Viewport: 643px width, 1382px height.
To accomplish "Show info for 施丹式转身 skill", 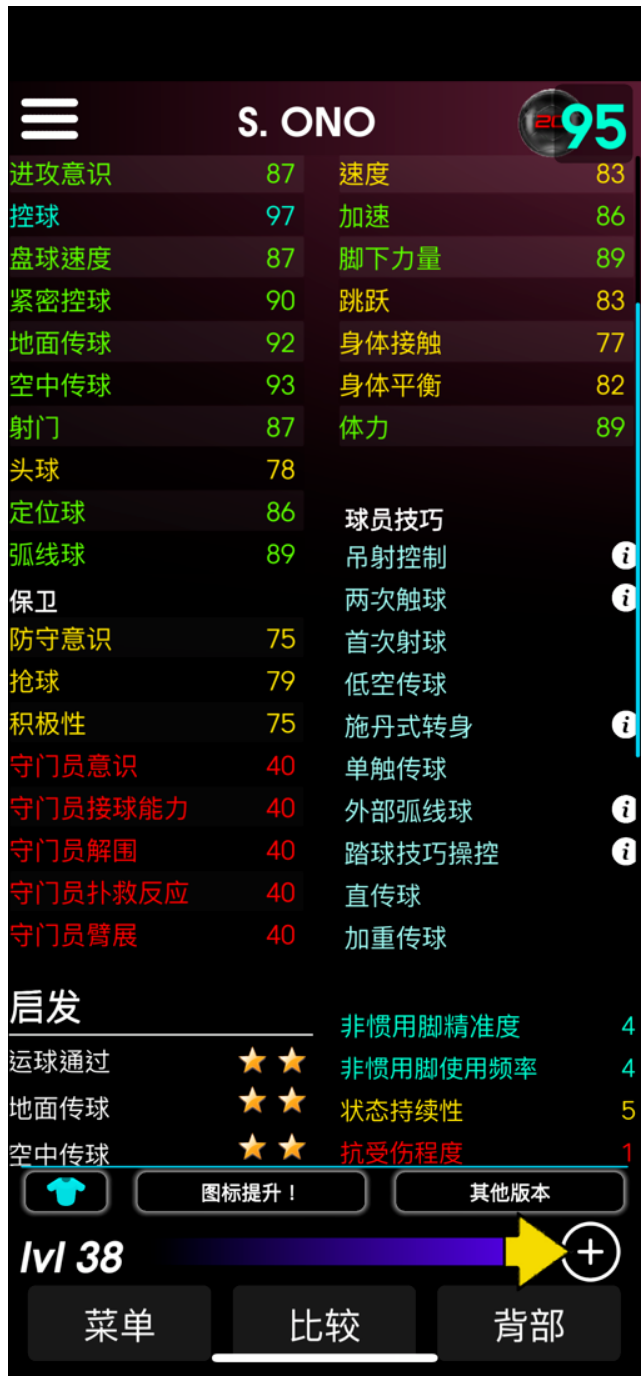I will click(623, 724).
